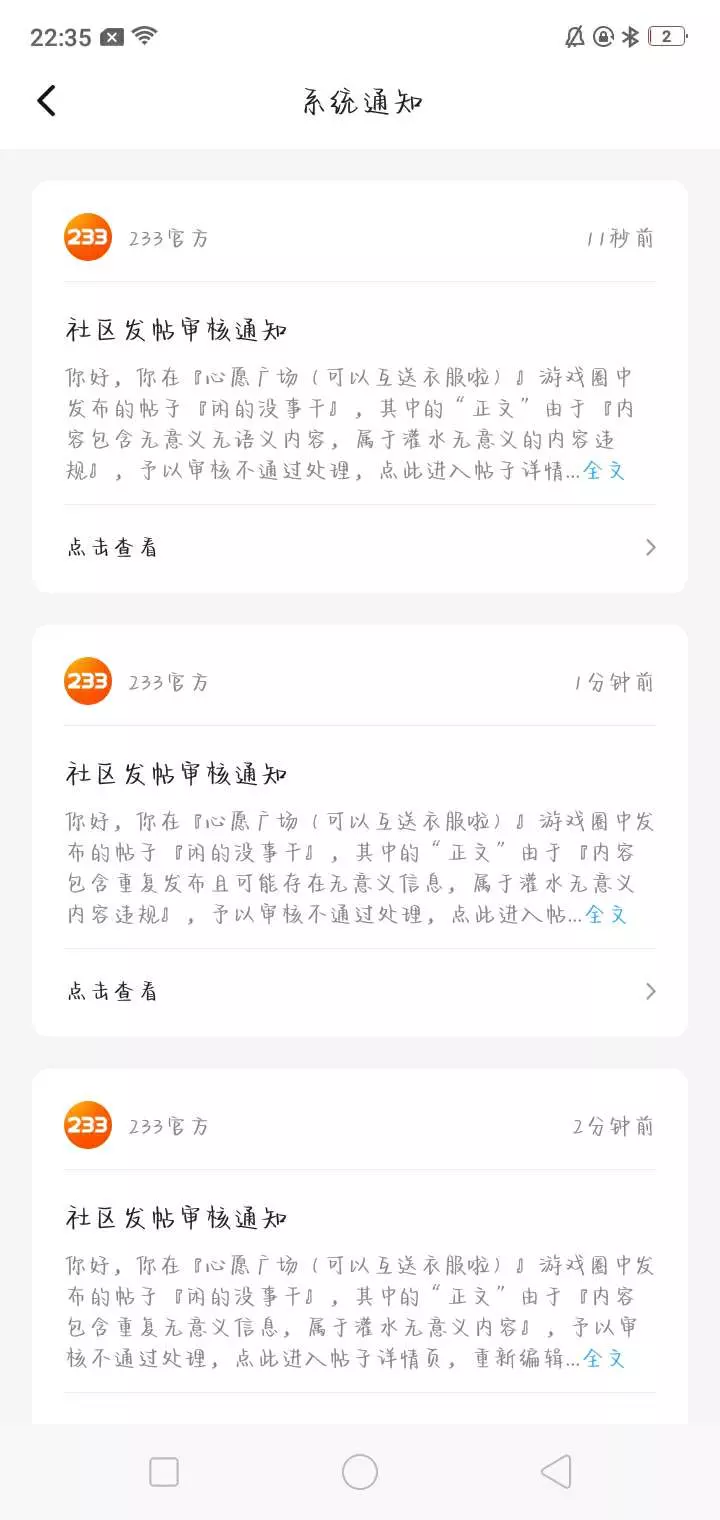Go back from the 系统通知 page
Viewport: 720px width, 1520px height.
click(46, 101)
